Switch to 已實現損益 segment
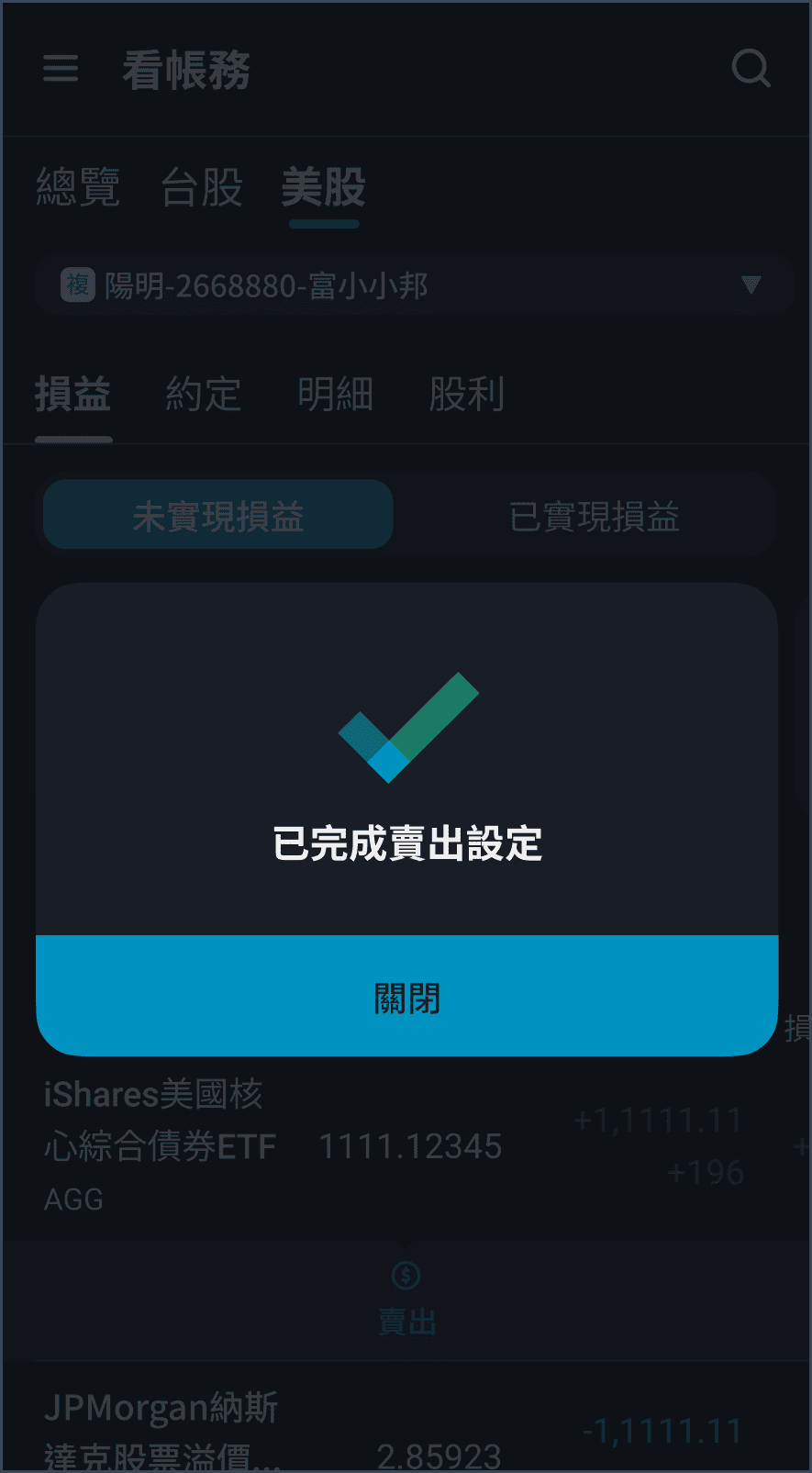This screenshot has height=1473, width=812. (x=594, y=516)
